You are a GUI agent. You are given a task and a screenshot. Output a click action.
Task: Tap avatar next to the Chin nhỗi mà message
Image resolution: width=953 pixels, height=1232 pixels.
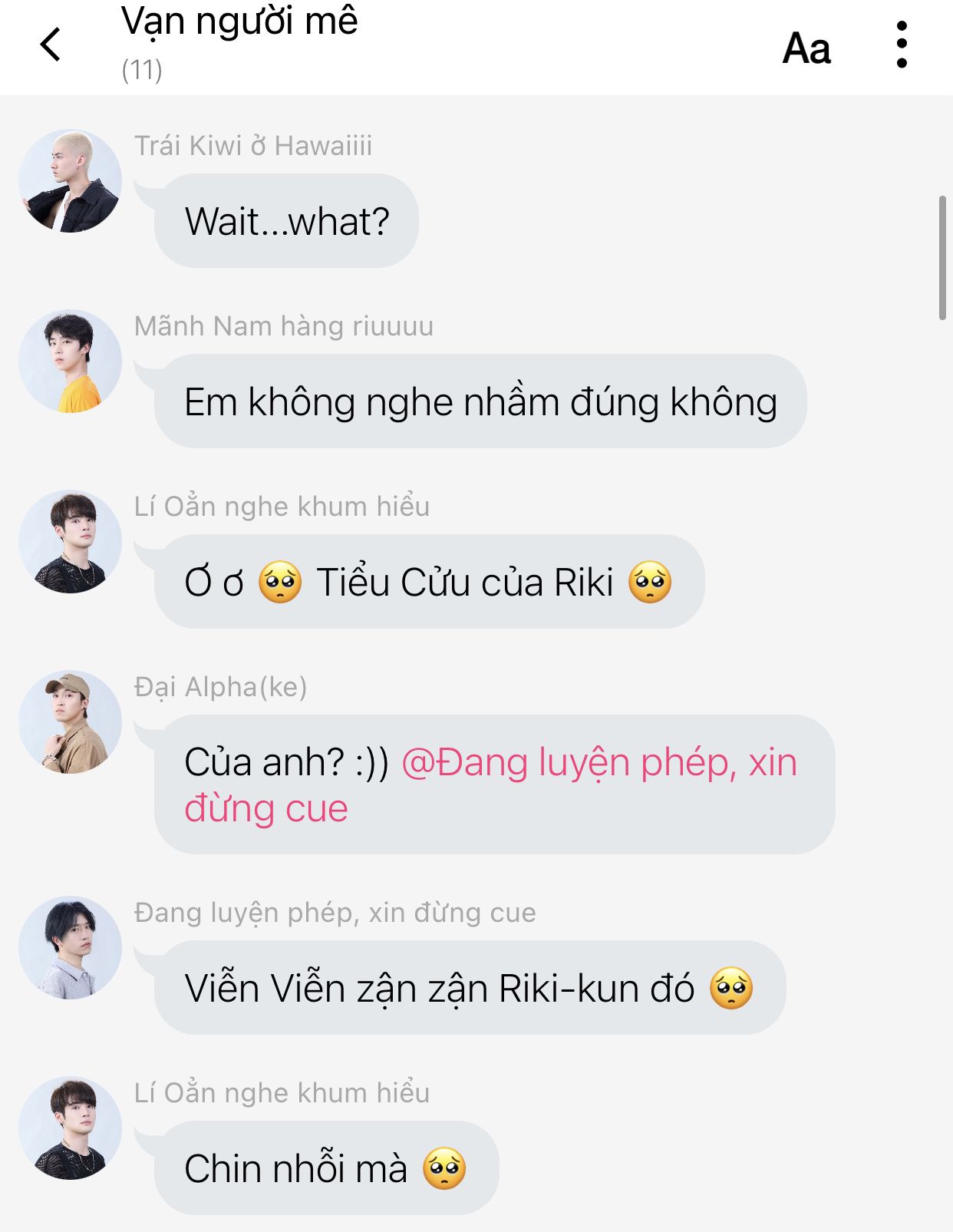point(70,1128)
